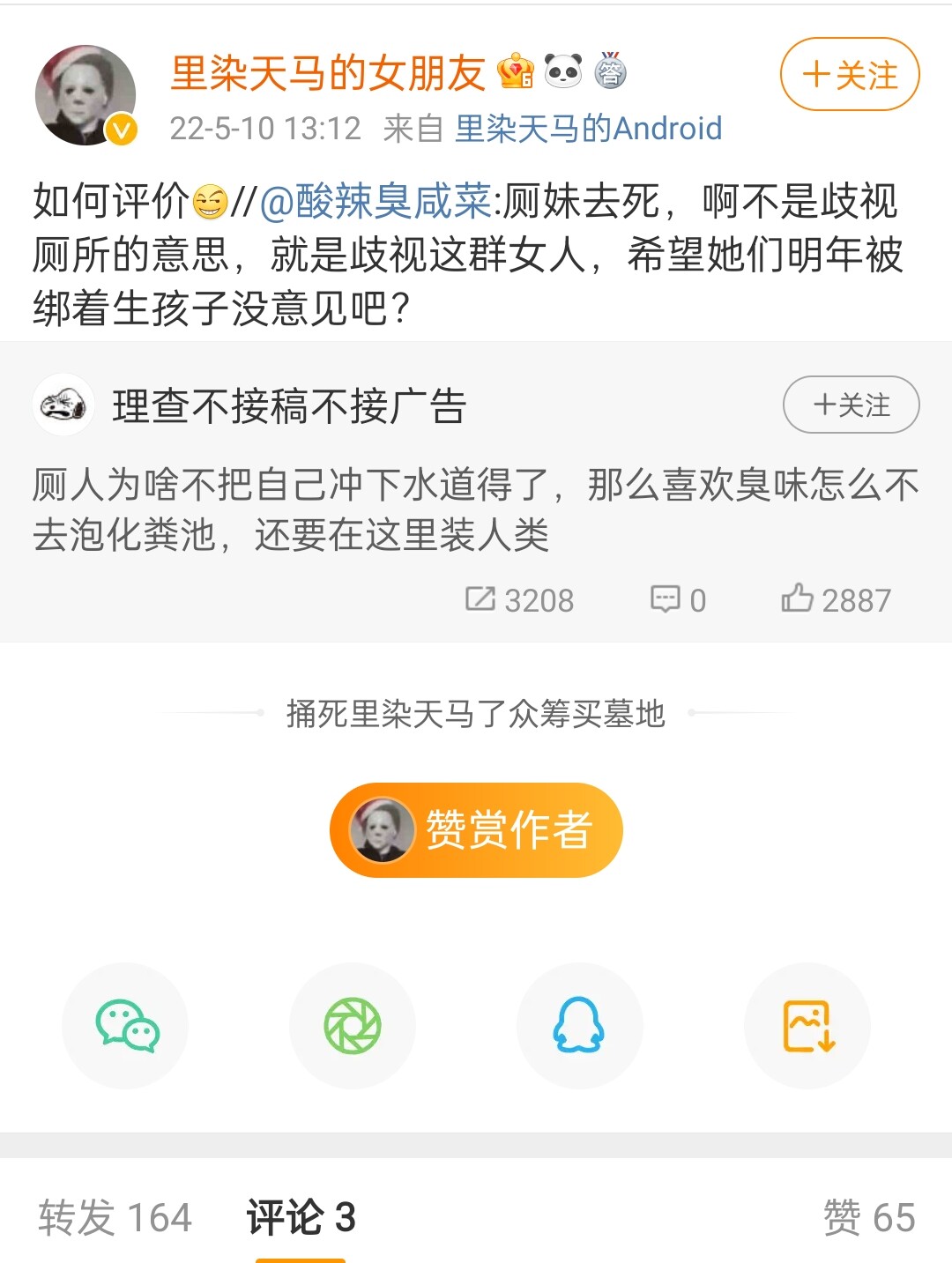View comments on the original post
This screenshot has width=952, height=1263.
[x=678, y=600]
